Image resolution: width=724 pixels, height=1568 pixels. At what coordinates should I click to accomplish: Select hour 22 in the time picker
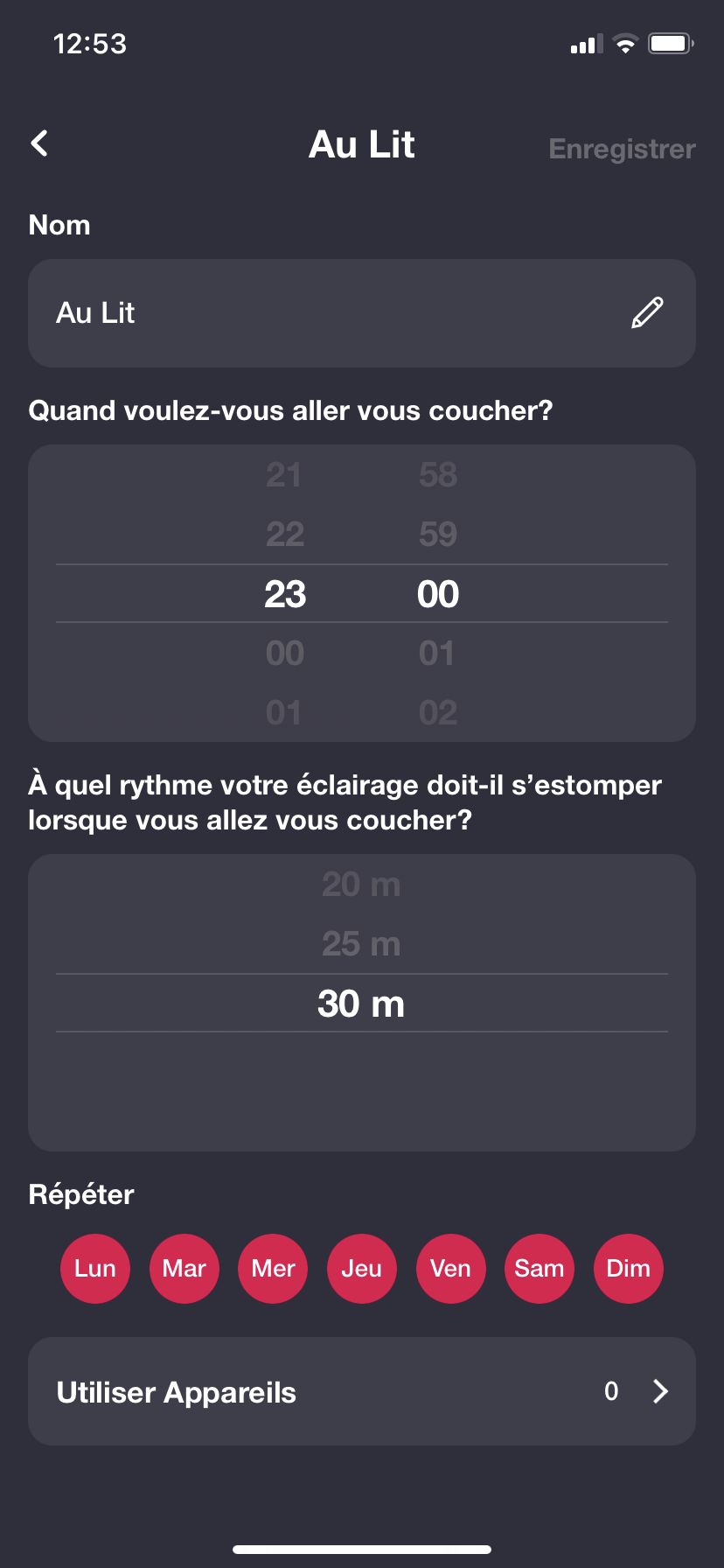click(x=285, y=534)
